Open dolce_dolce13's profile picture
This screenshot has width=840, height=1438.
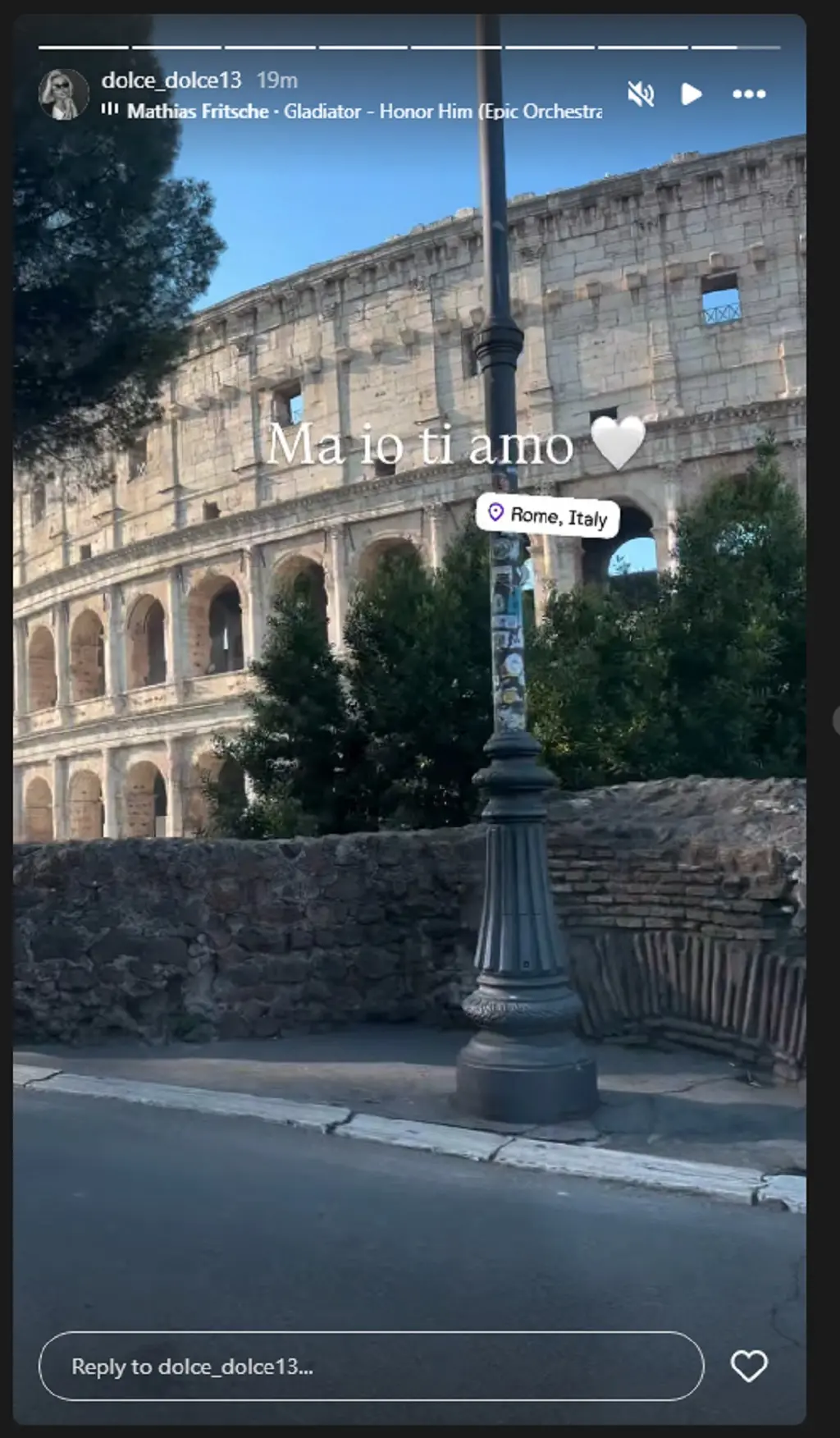[x=63, y=94]
